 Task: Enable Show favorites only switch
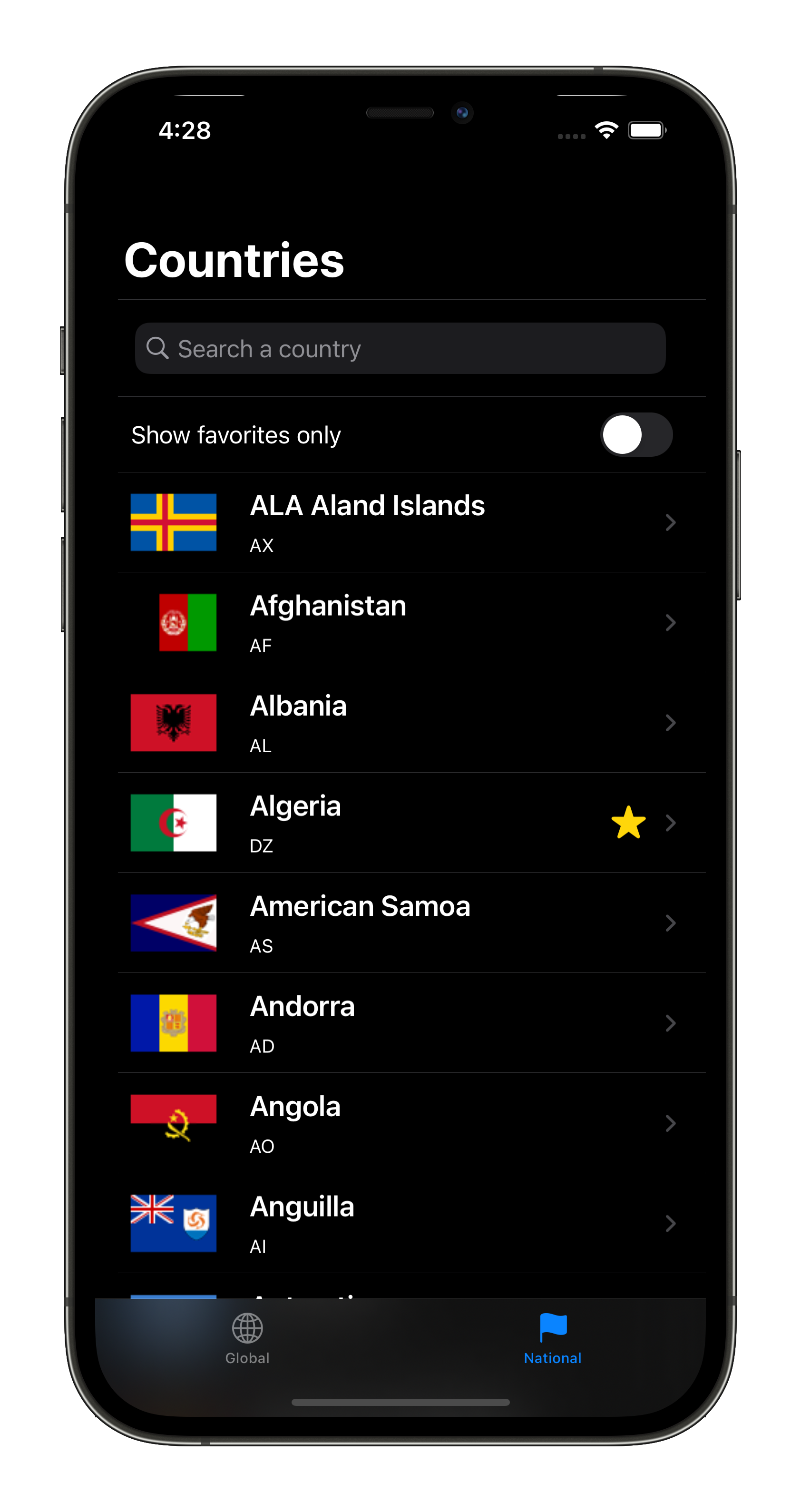coord(635,435)
